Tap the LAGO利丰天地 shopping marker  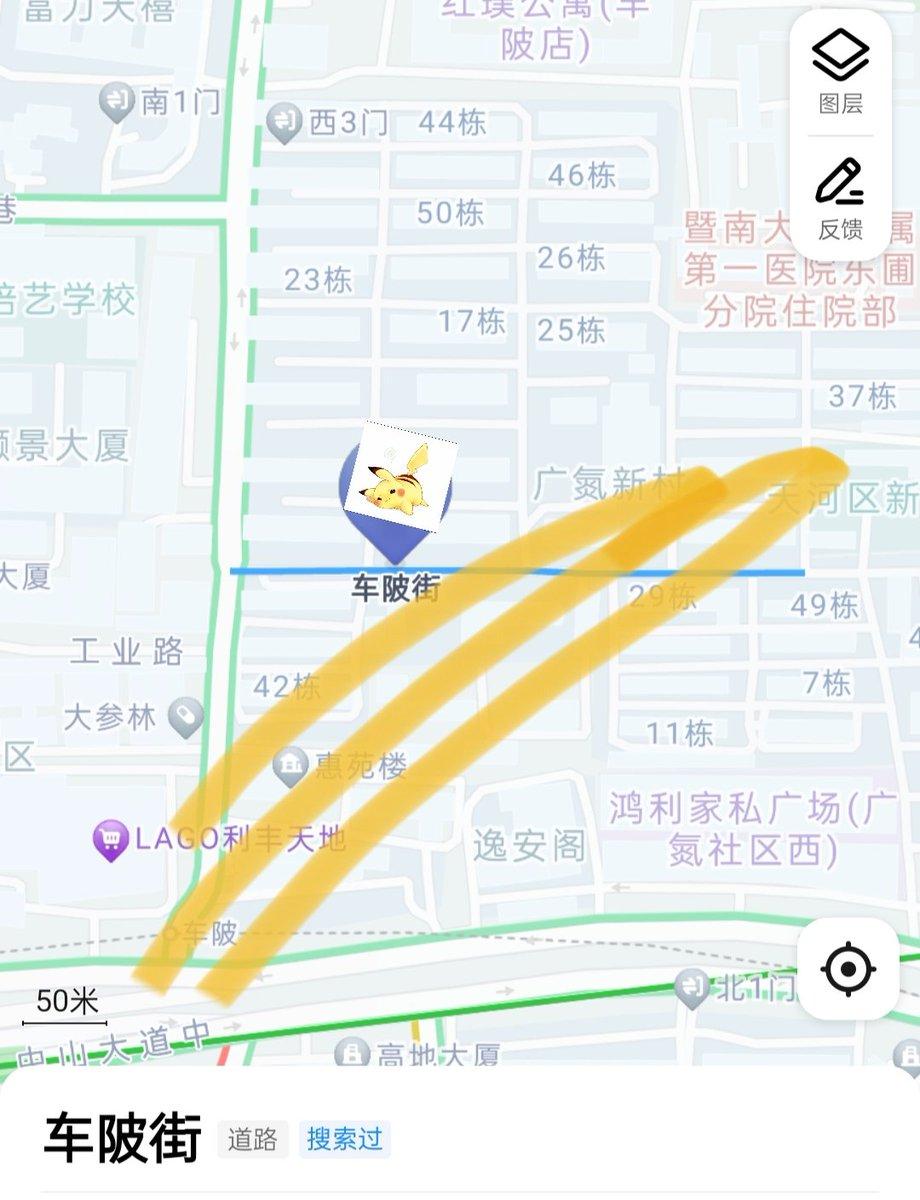(x=111, y=839)
